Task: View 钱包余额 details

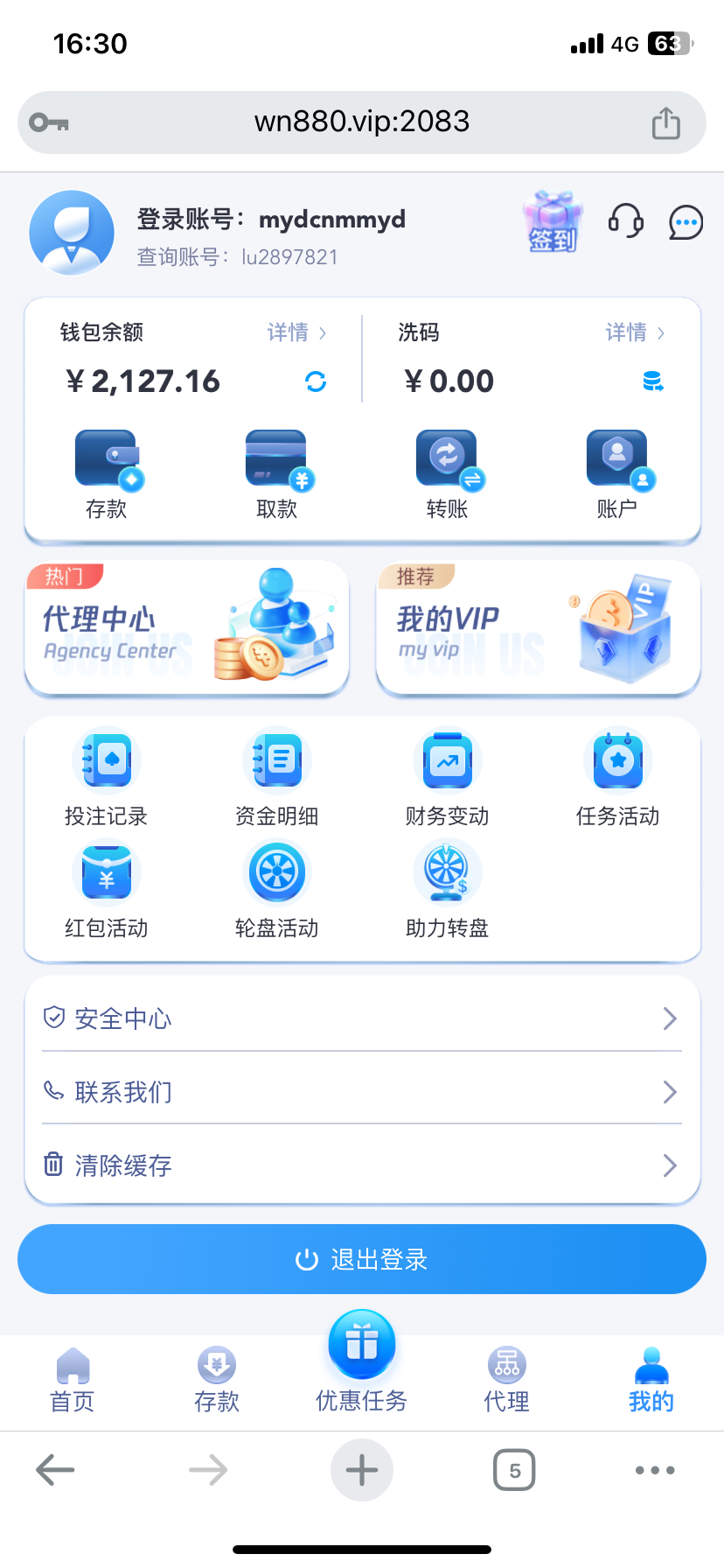Action: click(x=296, y=332)
